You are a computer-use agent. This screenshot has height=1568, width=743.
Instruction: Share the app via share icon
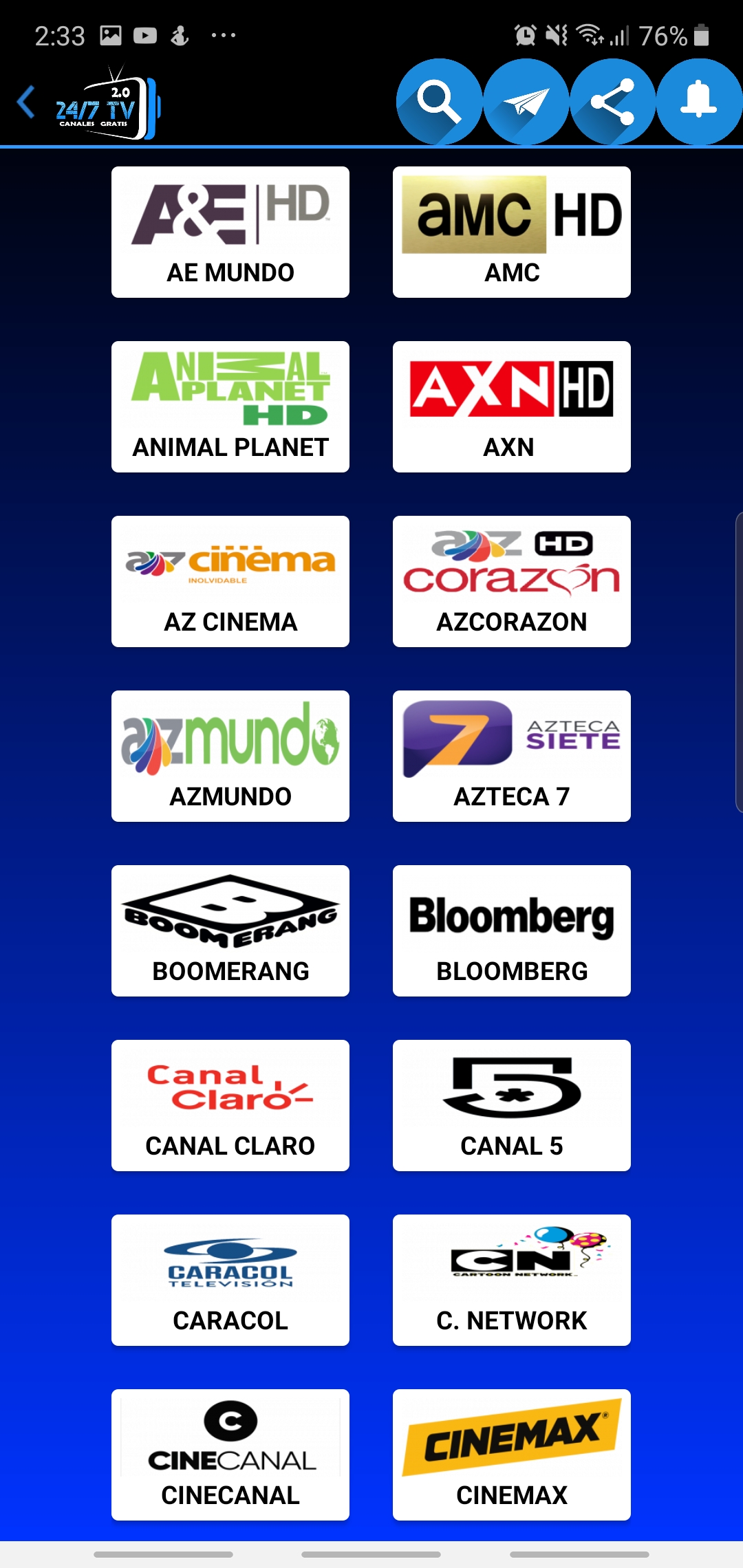coord(613,102)
